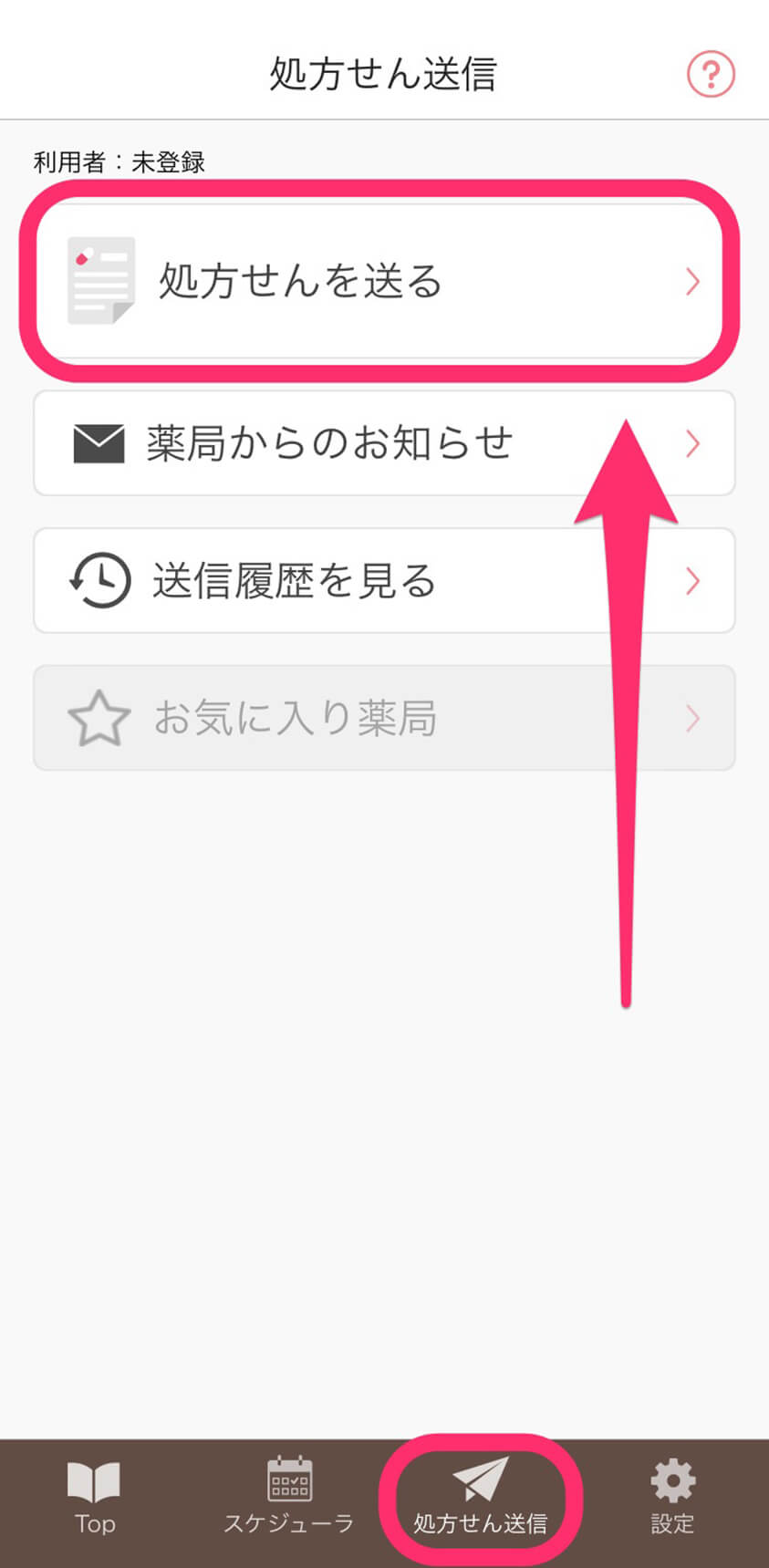Go to the 設定 settings tab
The height and width of the screenshot is (1568, 769).
point(672,1498)
